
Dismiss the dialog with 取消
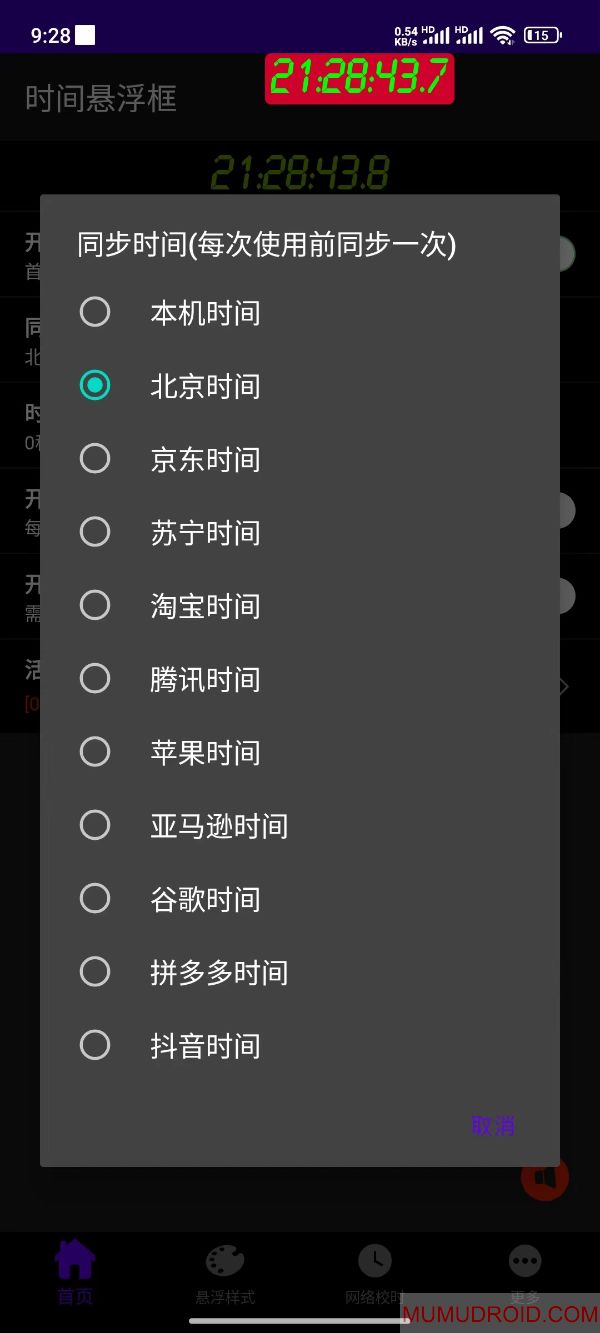point(492,1125)
